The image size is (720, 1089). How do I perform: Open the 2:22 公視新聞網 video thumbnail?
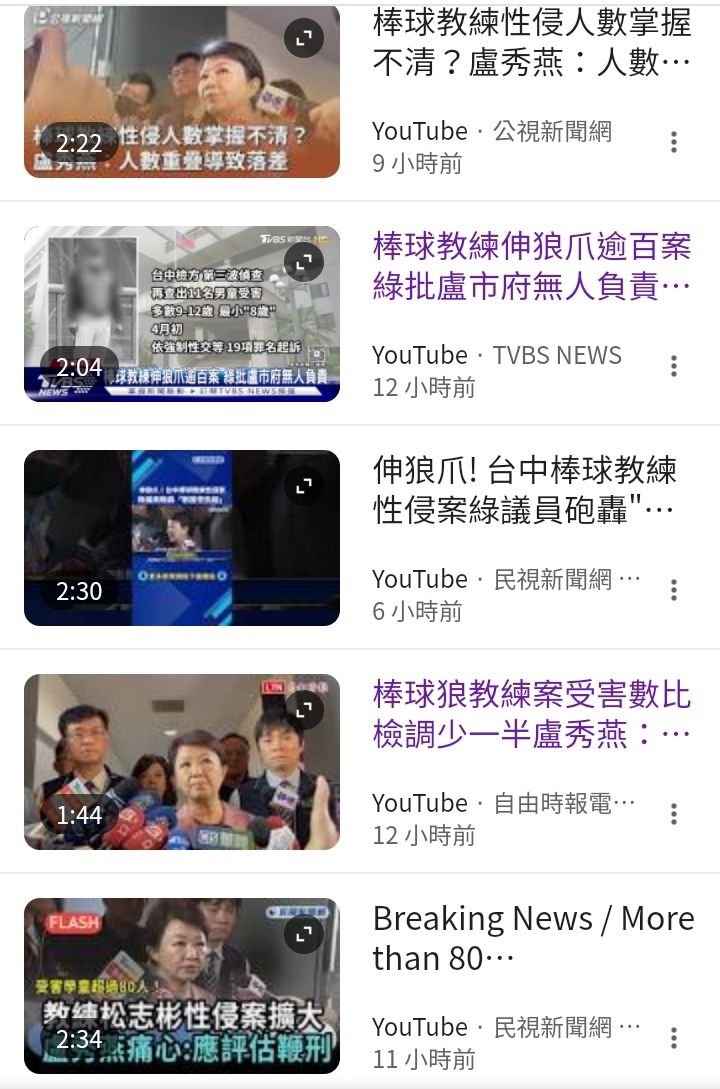[x=182, y=92]
